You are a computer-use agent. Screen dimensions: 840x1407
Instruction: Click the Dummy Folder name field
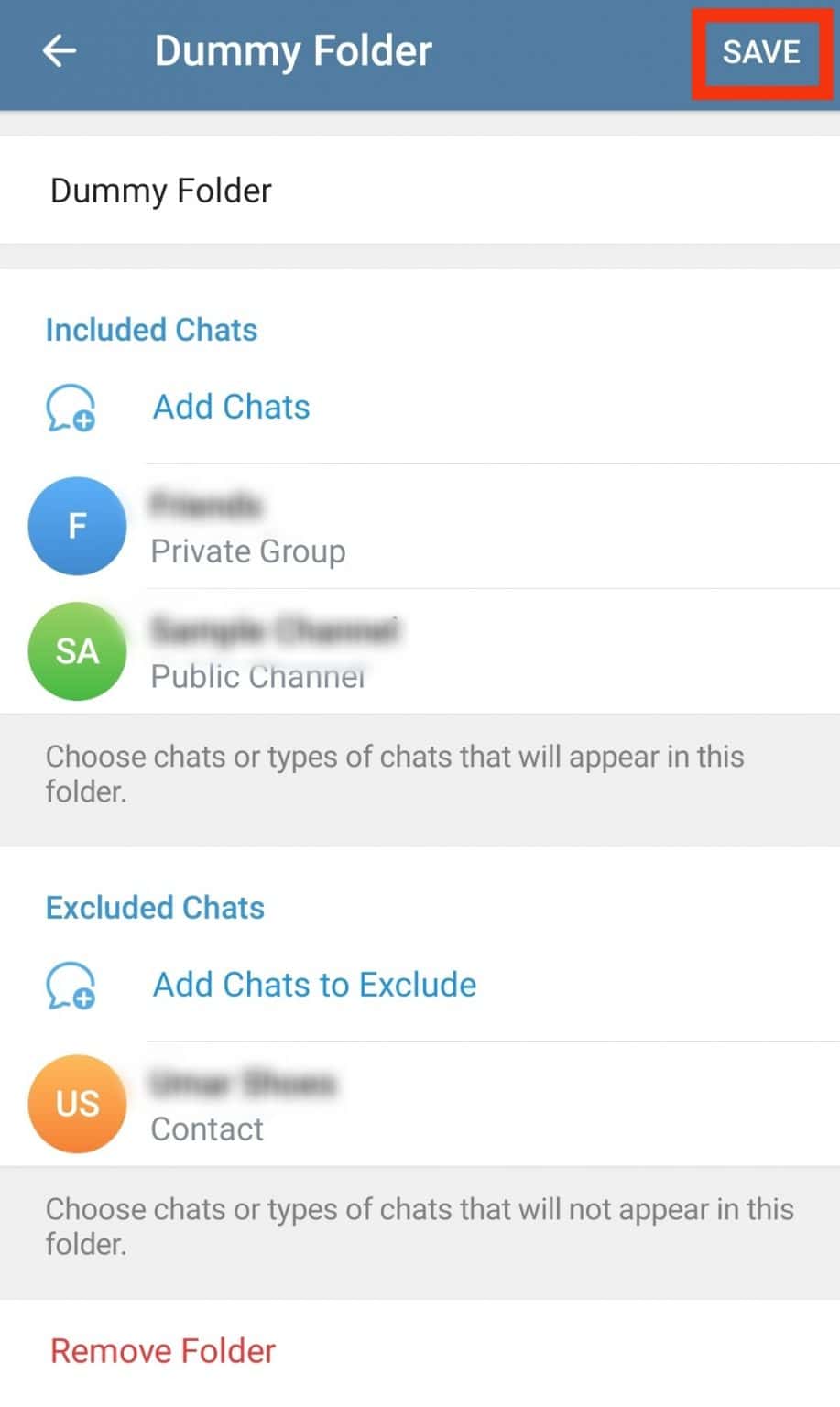click(x=160, y=191)
